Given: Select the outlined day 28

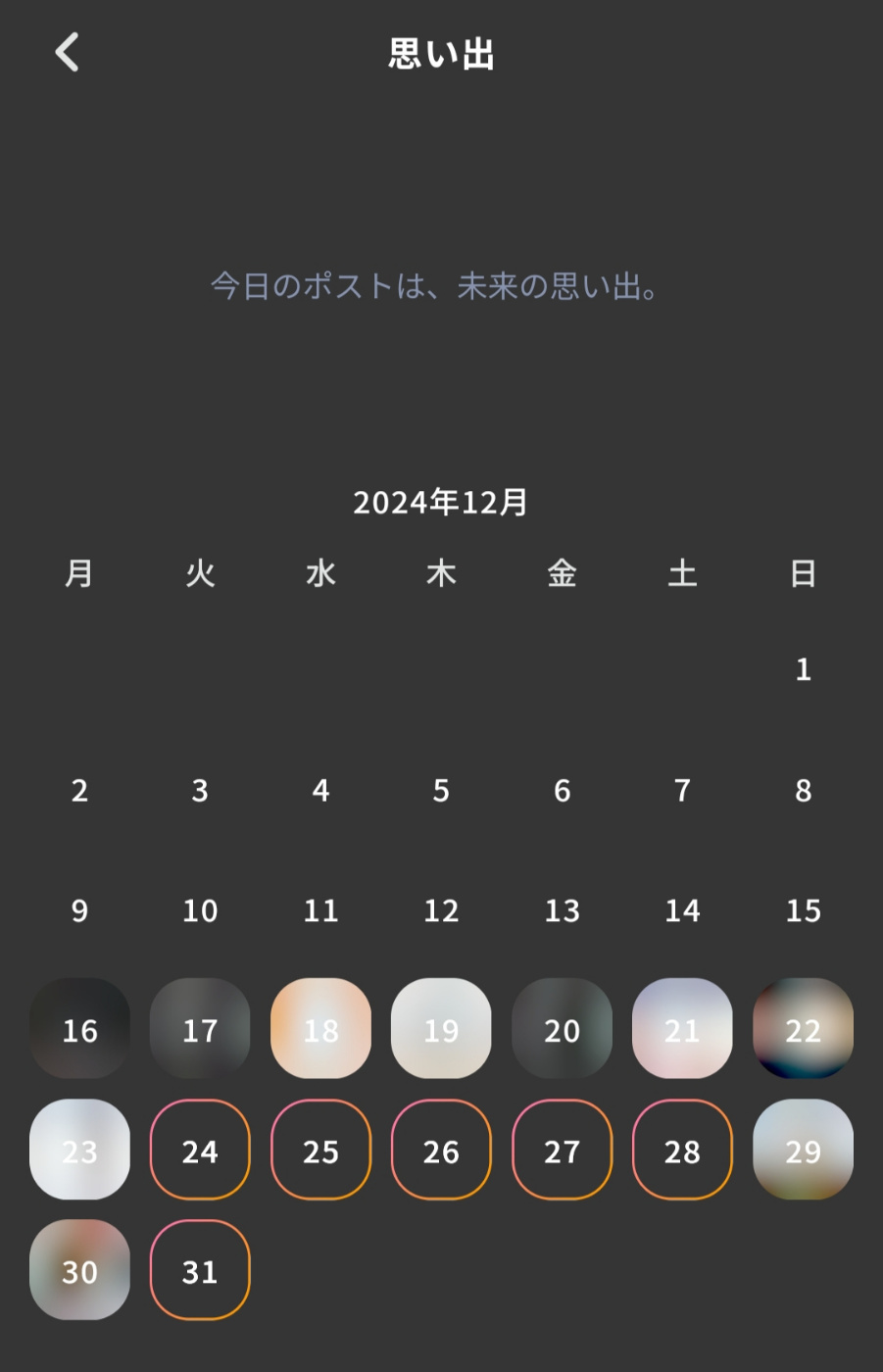Looking at the screenshot, I should [682, 1150].
